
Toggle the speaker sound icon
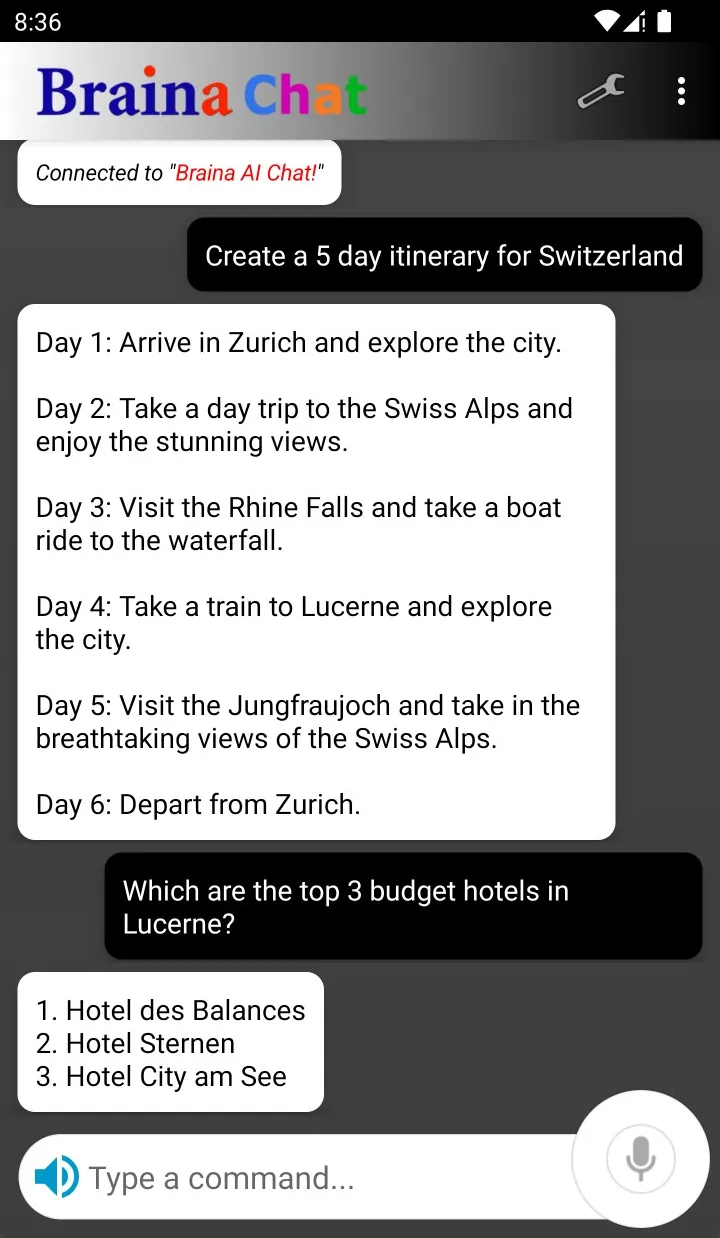[x=57, y=1177]
